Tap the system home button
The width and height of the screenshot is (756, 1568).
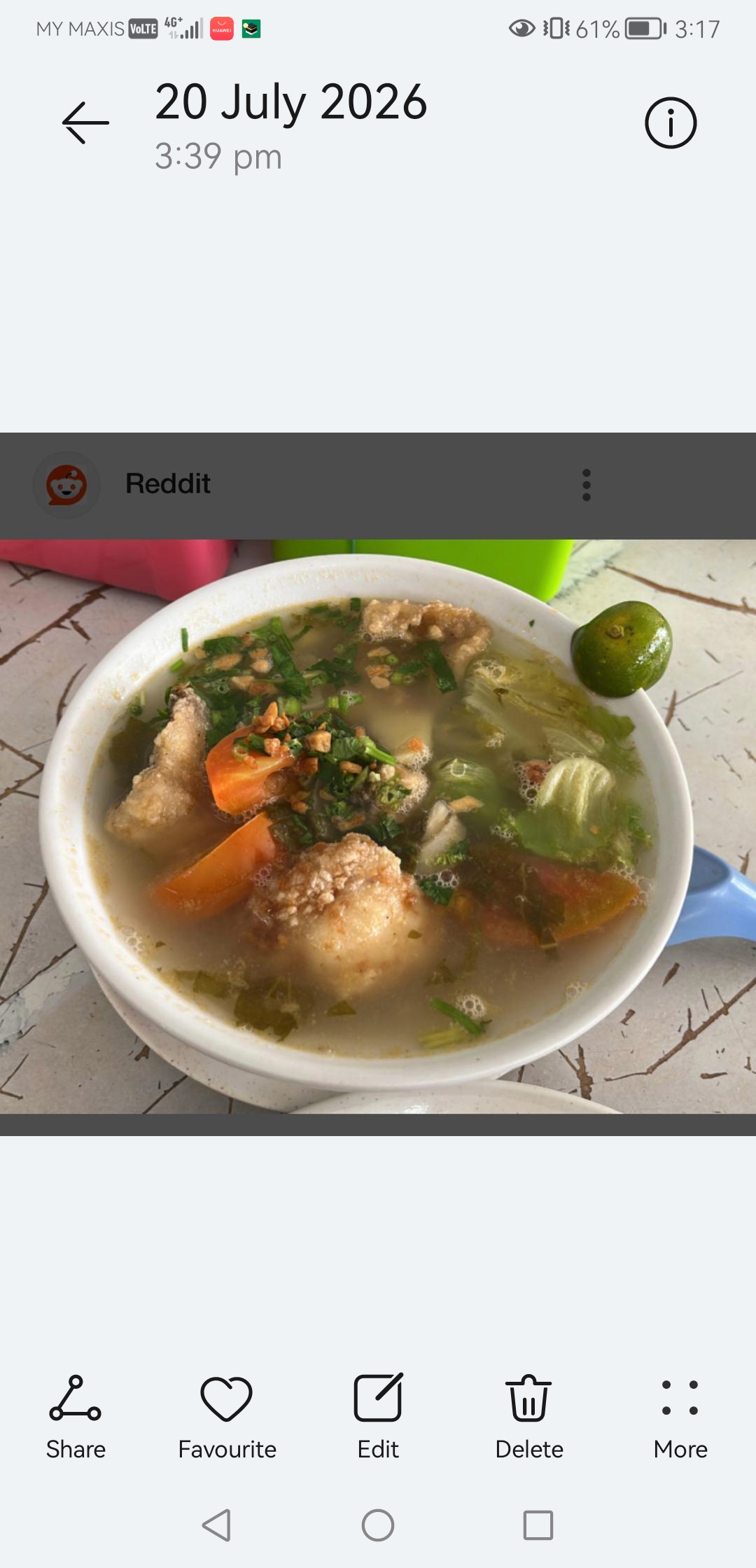[378, 1525]
